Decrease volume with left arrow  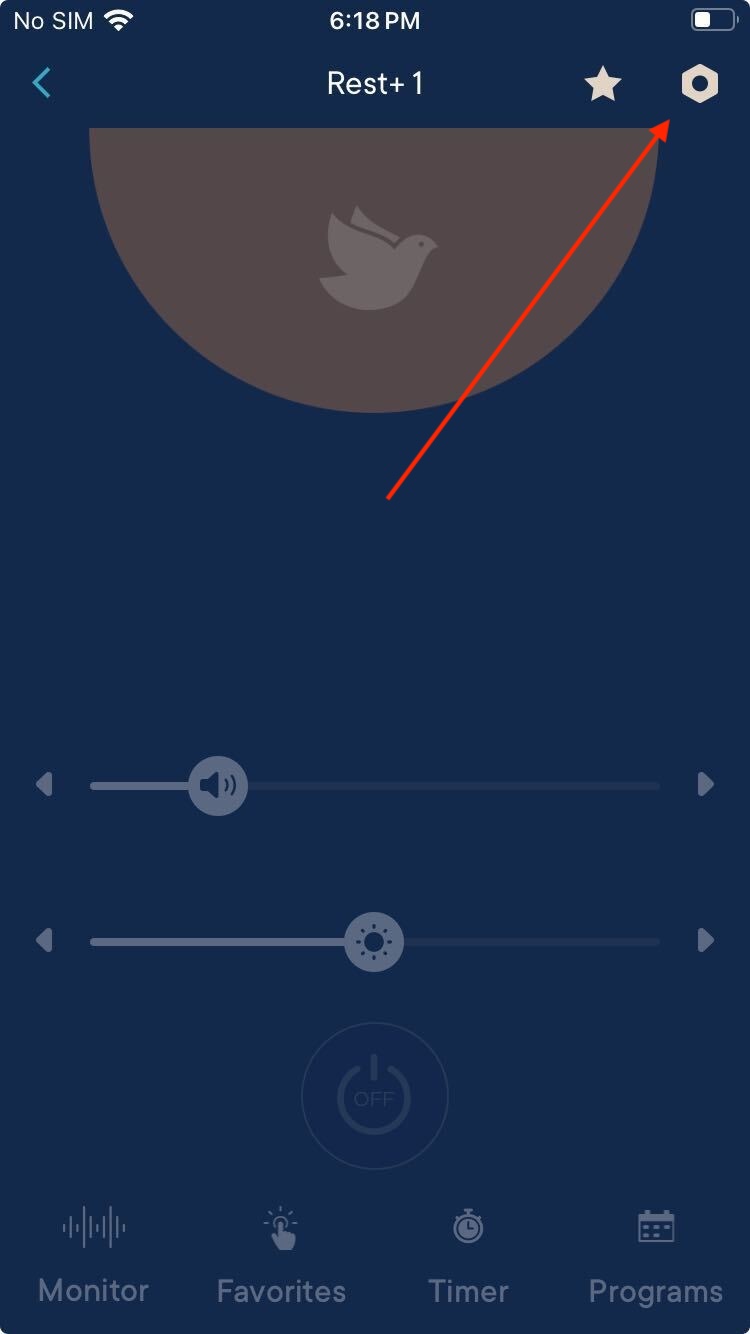(x=44, y=784)
